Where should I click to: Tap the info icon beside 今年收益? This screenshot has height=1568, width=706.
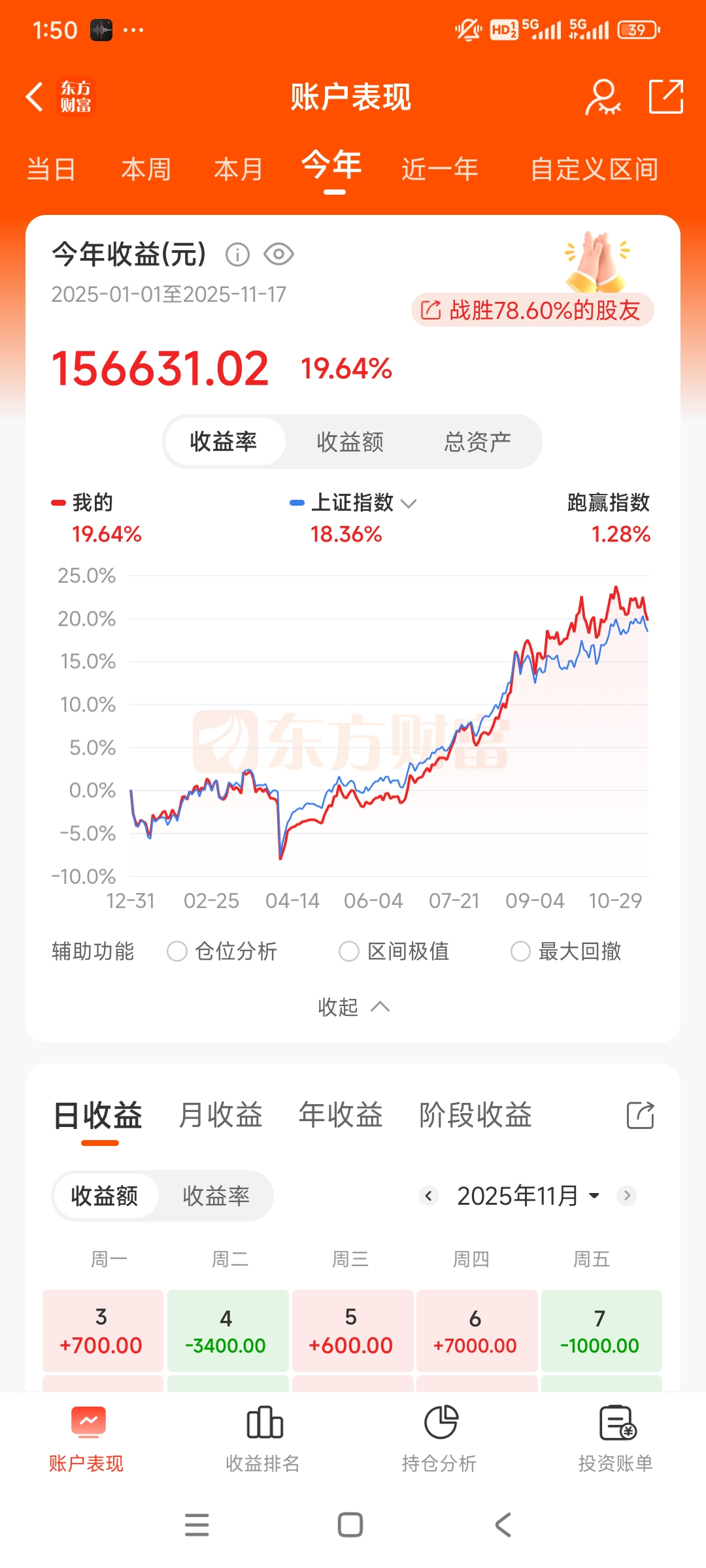(x=237, y=254)
